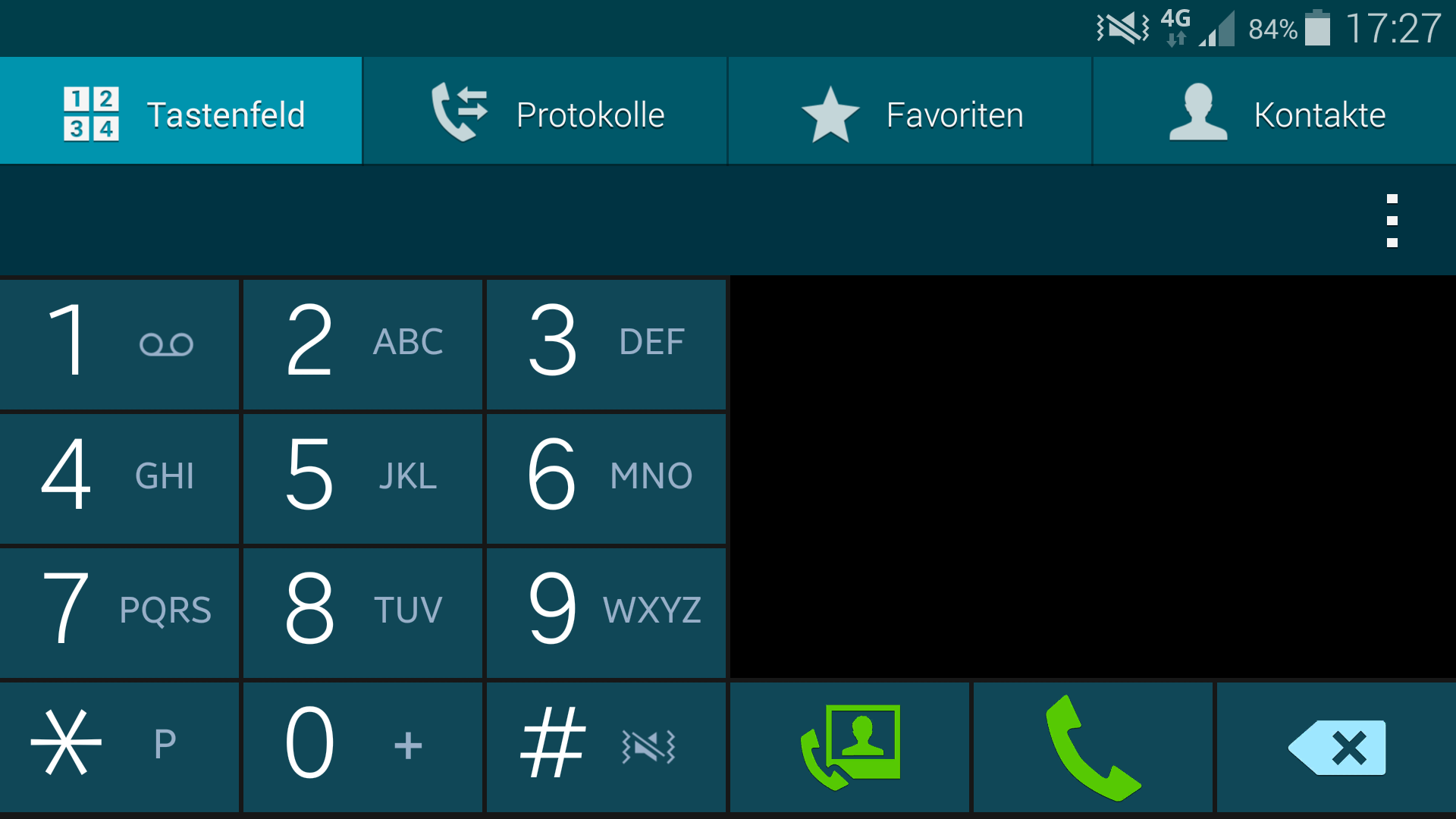Enter the star key
The image size is (1456, 819).
(119, 747)
